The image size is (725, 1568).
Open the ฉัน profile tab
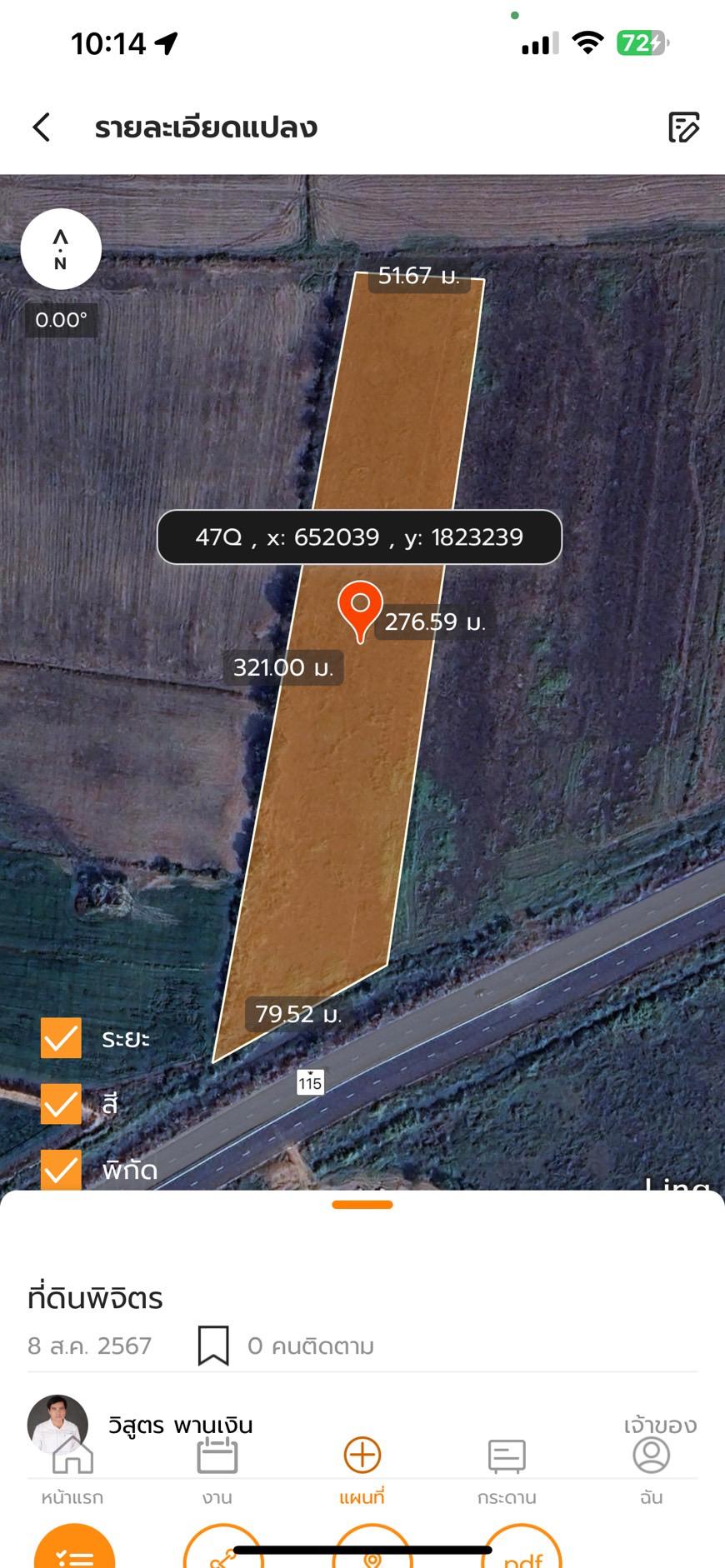[x=652, y=1472]
